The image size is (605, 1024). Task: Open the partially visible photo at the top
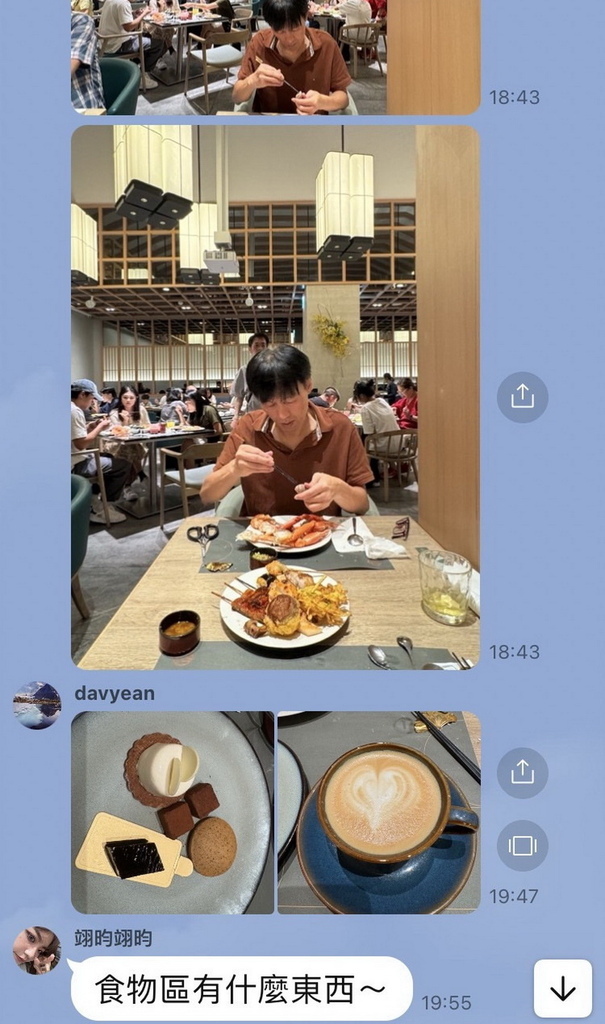[275, 57]
